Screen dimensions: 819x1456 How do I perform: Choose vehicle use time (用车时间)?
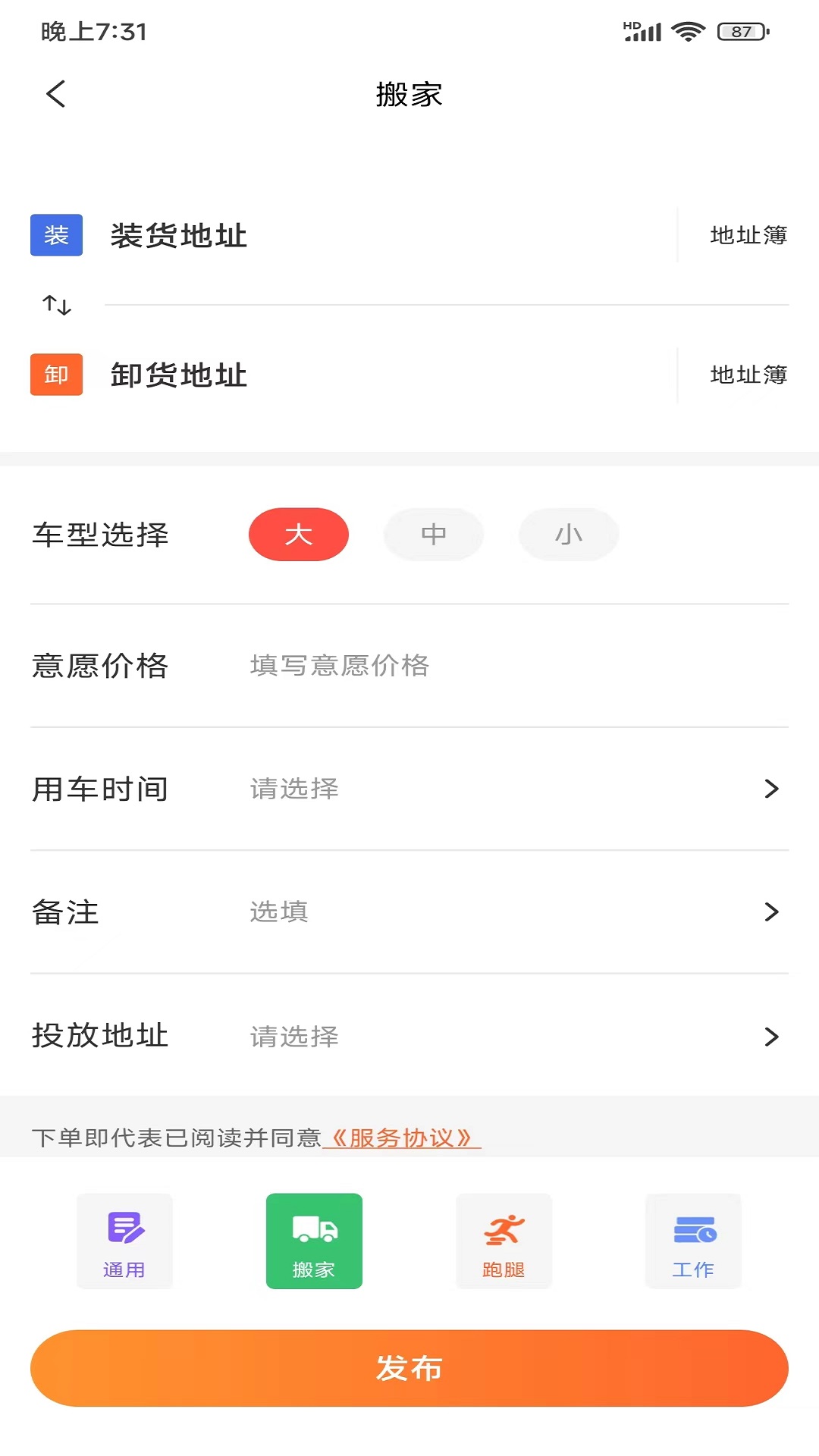pos(409,789)
